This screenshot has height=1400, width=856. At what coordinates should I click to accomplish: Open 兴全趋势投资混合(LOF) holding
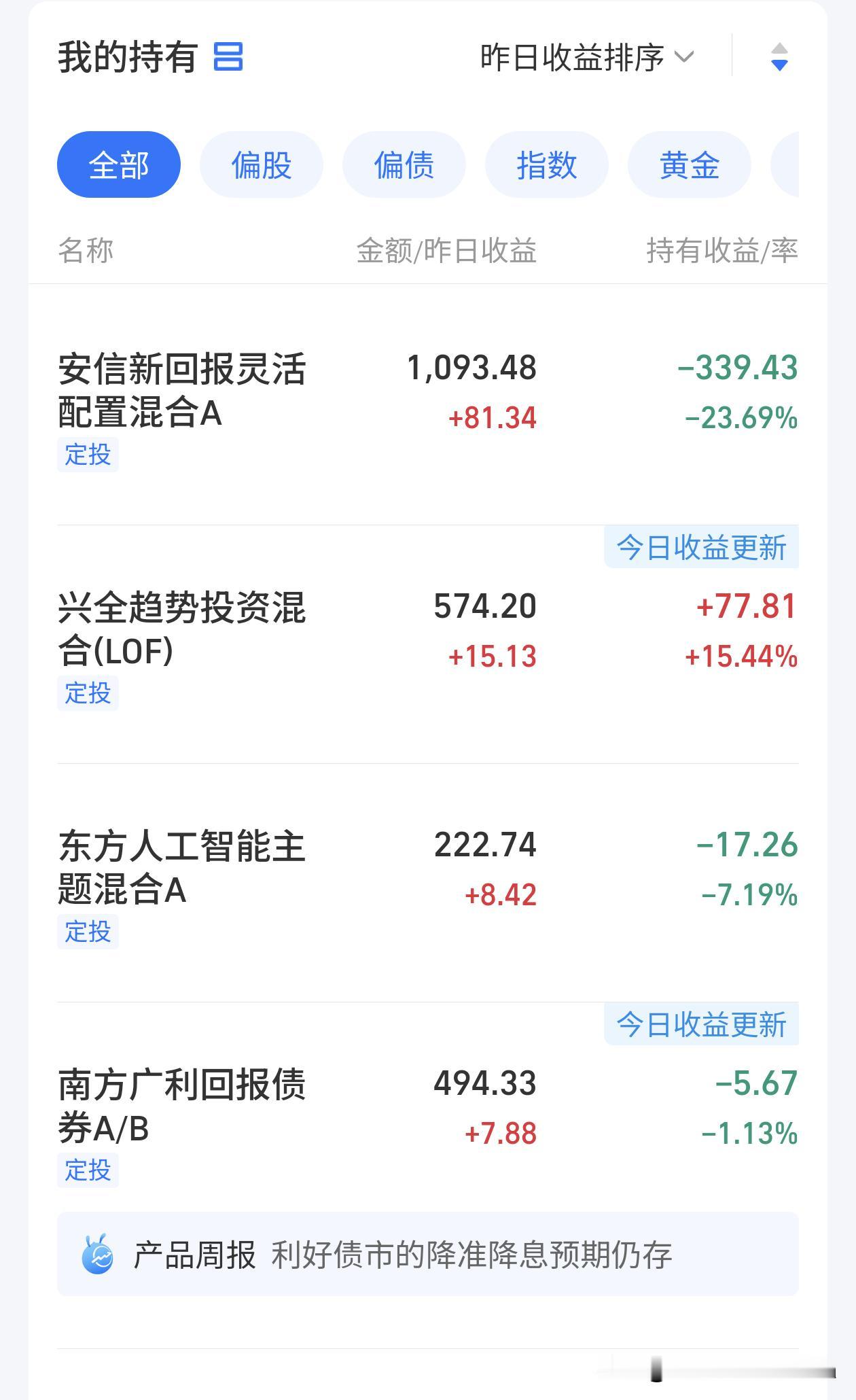(428, 644)
